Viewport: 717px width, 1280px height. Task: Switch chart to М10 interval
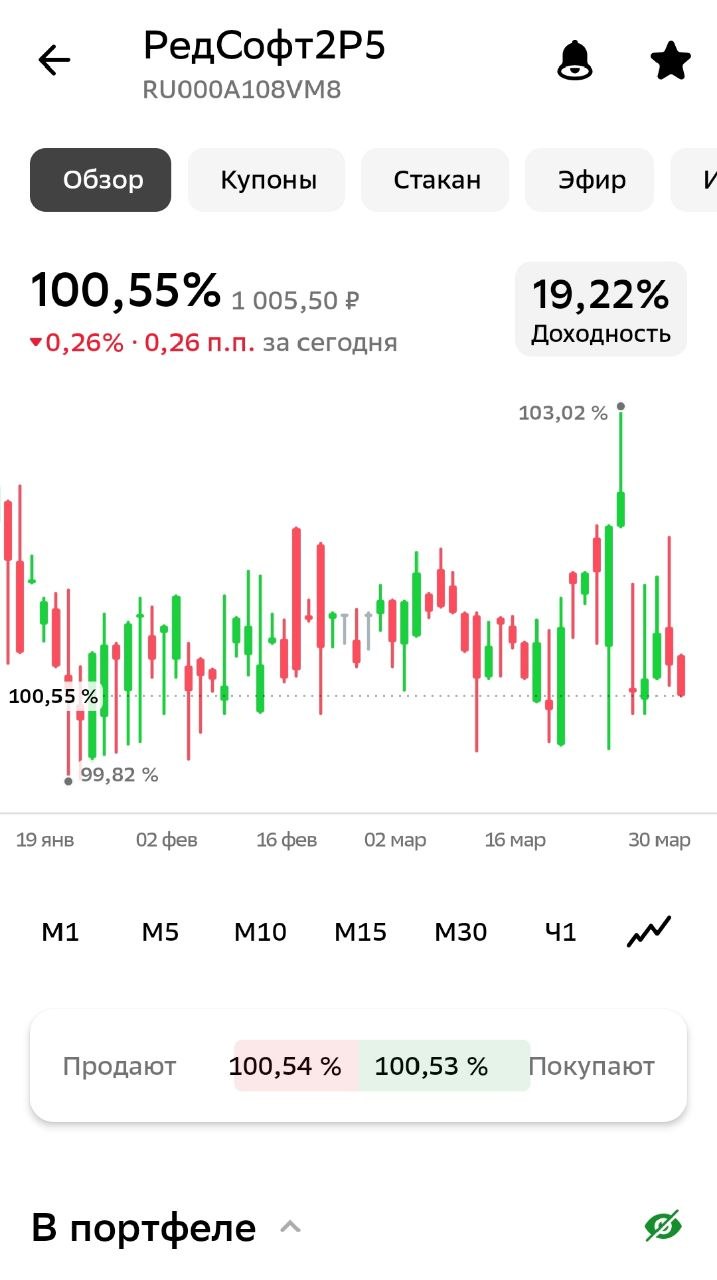pyautogui.click(x=260, y=932)
